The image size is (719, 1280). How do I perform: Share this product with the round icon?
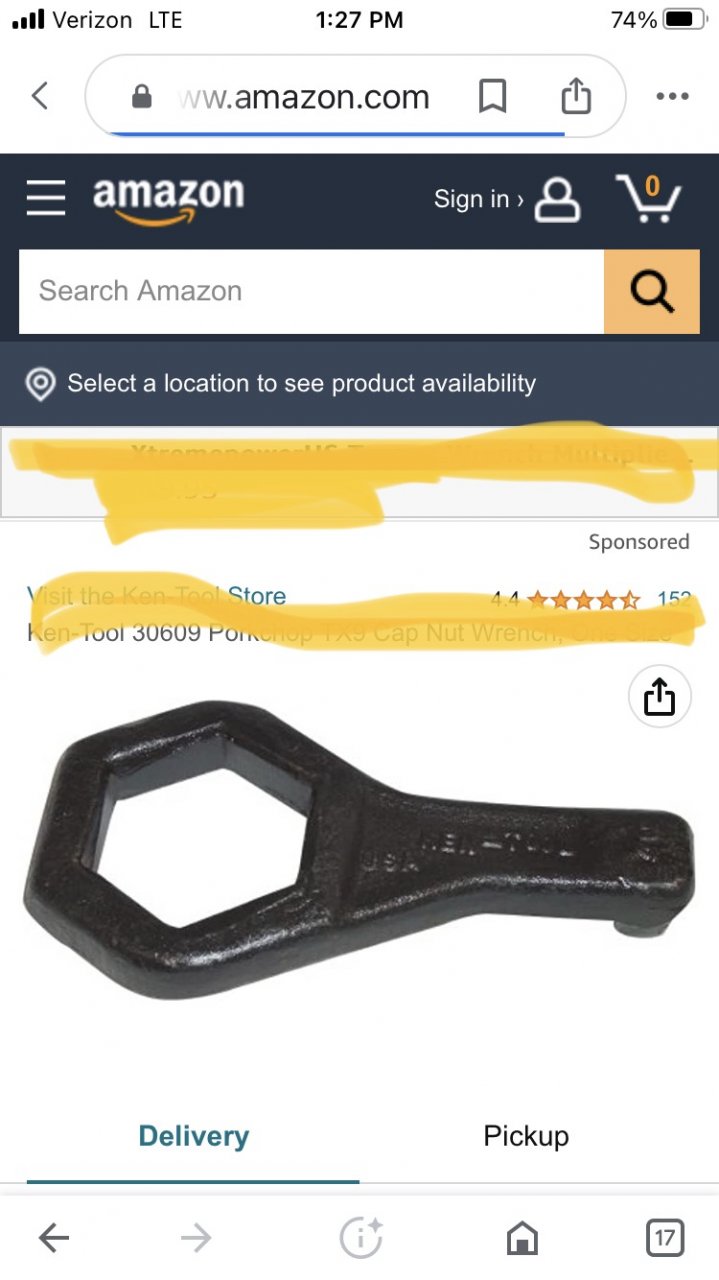[x=659, y=696]
